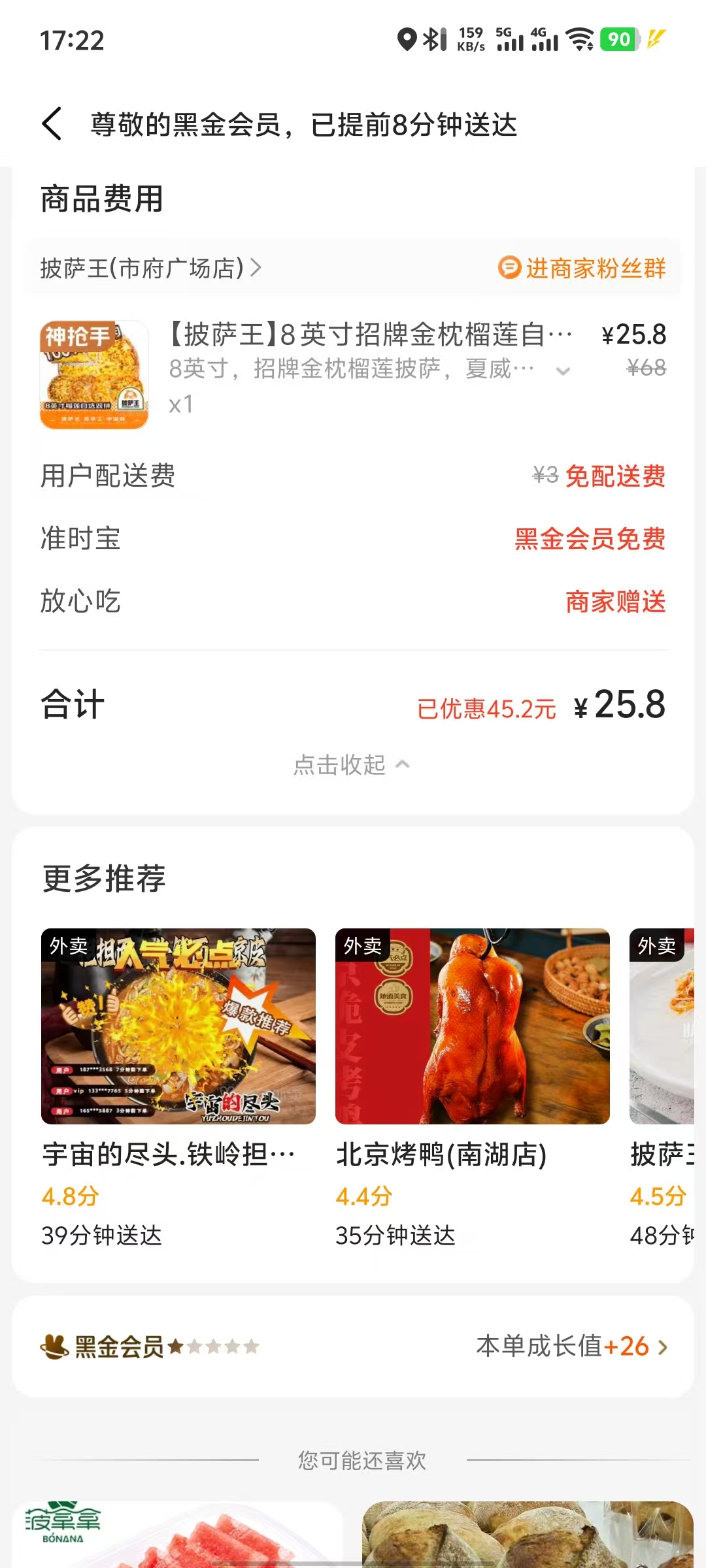Join 进商家粉丝群 fan group
Screen dimensions: 706x1568
[x=582, y=268]
